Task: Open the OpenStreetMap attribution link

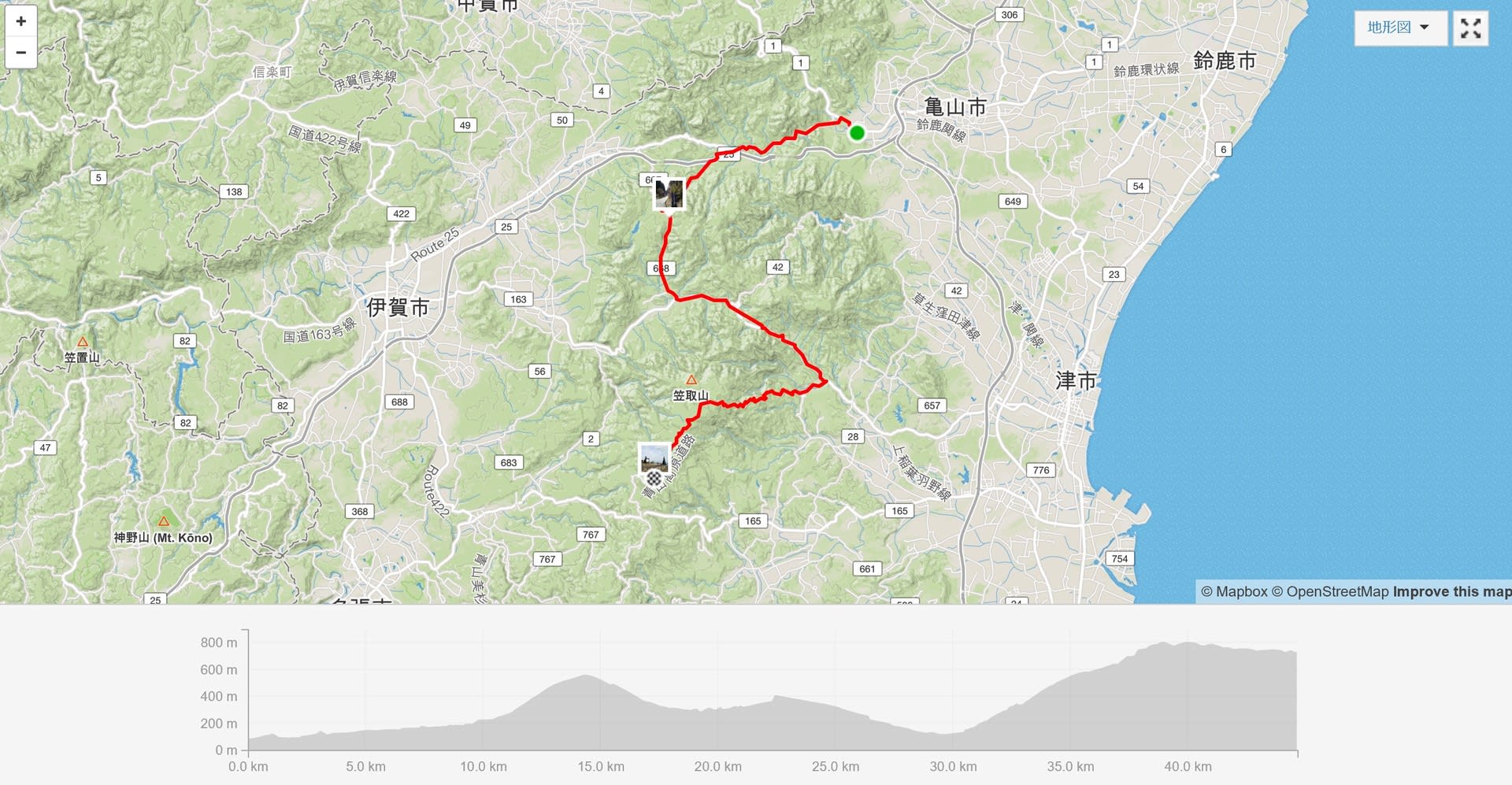Action: click(x=1330, y=592)
